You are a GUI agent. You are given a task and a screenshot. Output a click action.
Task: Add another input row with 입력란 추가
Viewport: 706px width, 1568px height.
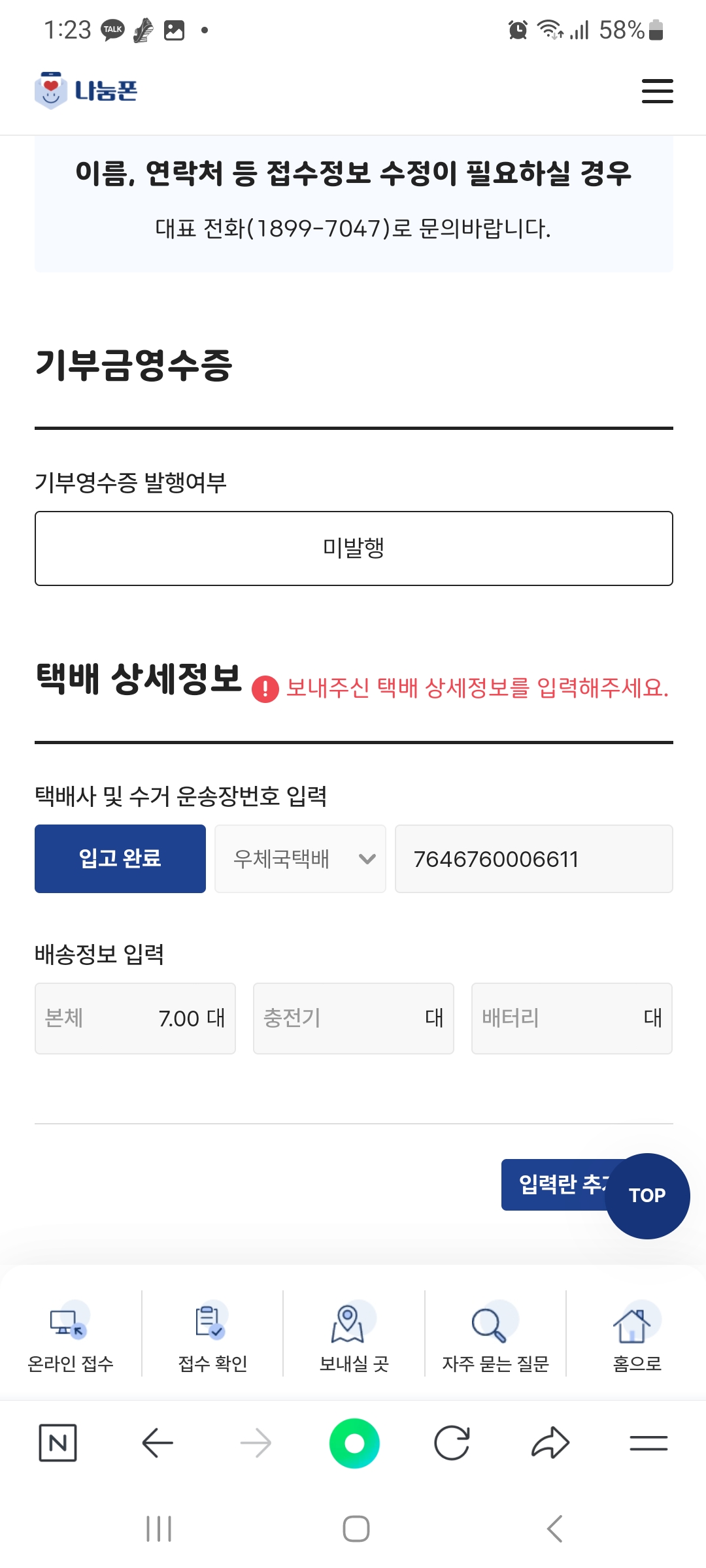coord(556,1184)
